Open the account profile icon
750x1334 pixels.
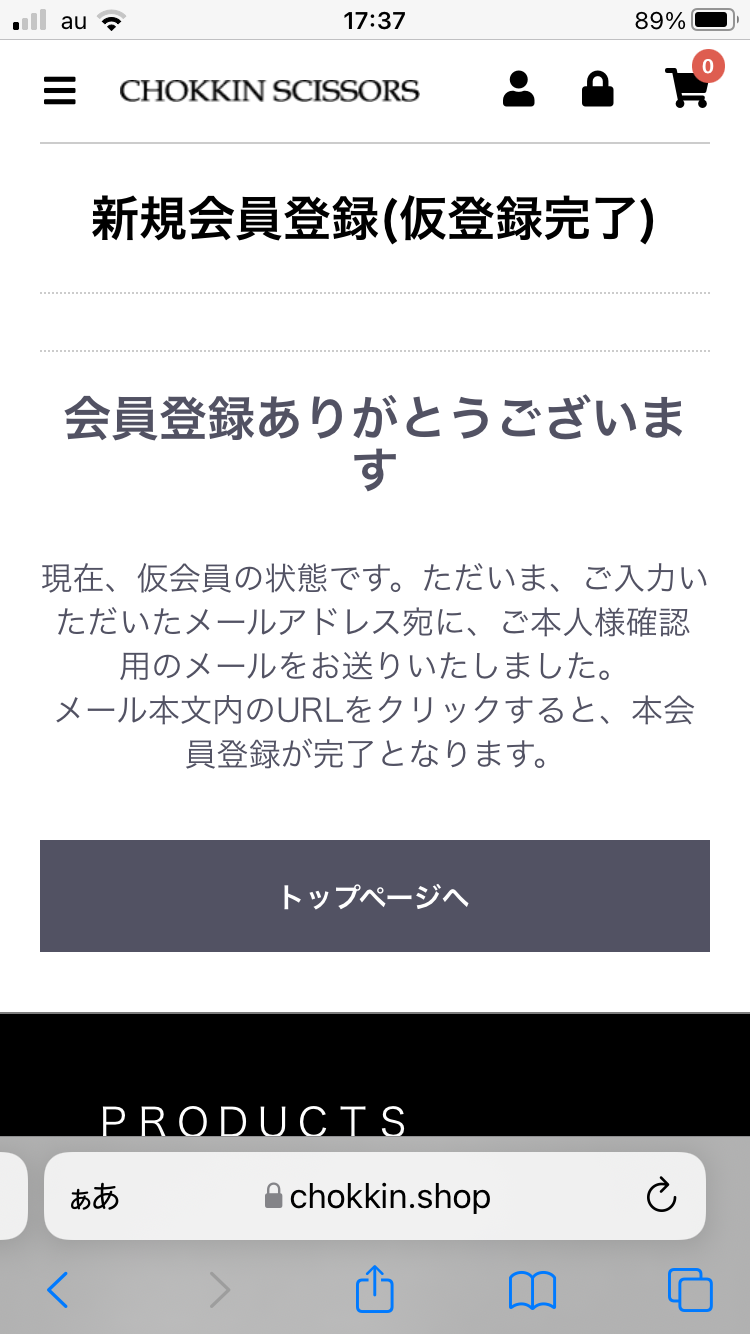[518, 89]
